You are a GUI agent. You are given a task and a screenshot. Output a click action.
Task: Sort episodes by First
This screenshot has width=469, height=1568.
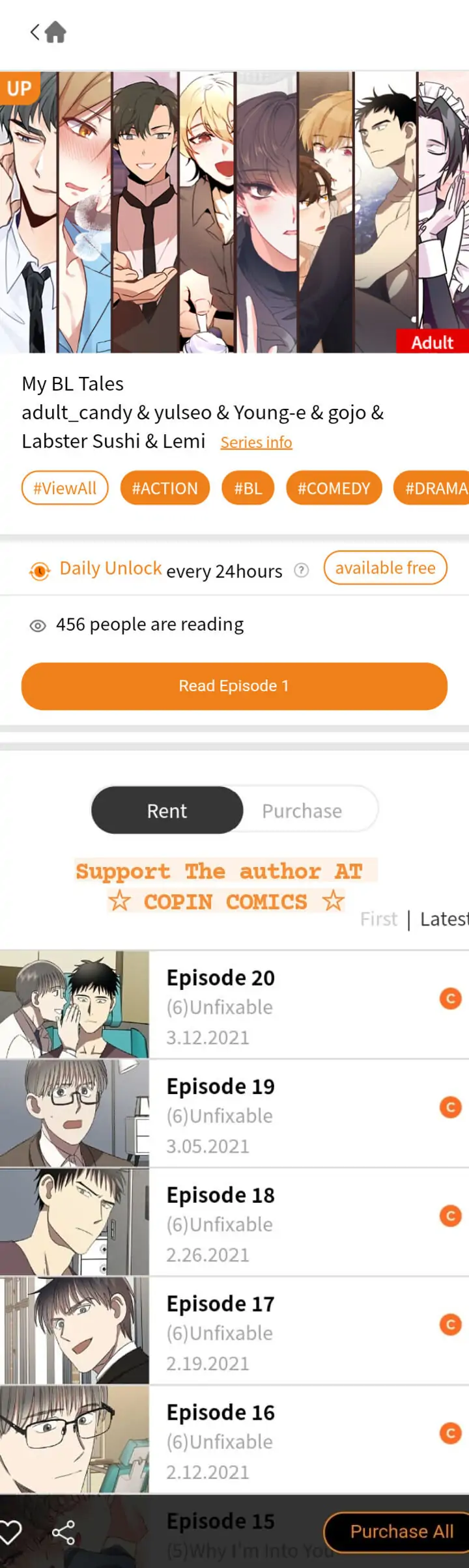click(378, 919)
